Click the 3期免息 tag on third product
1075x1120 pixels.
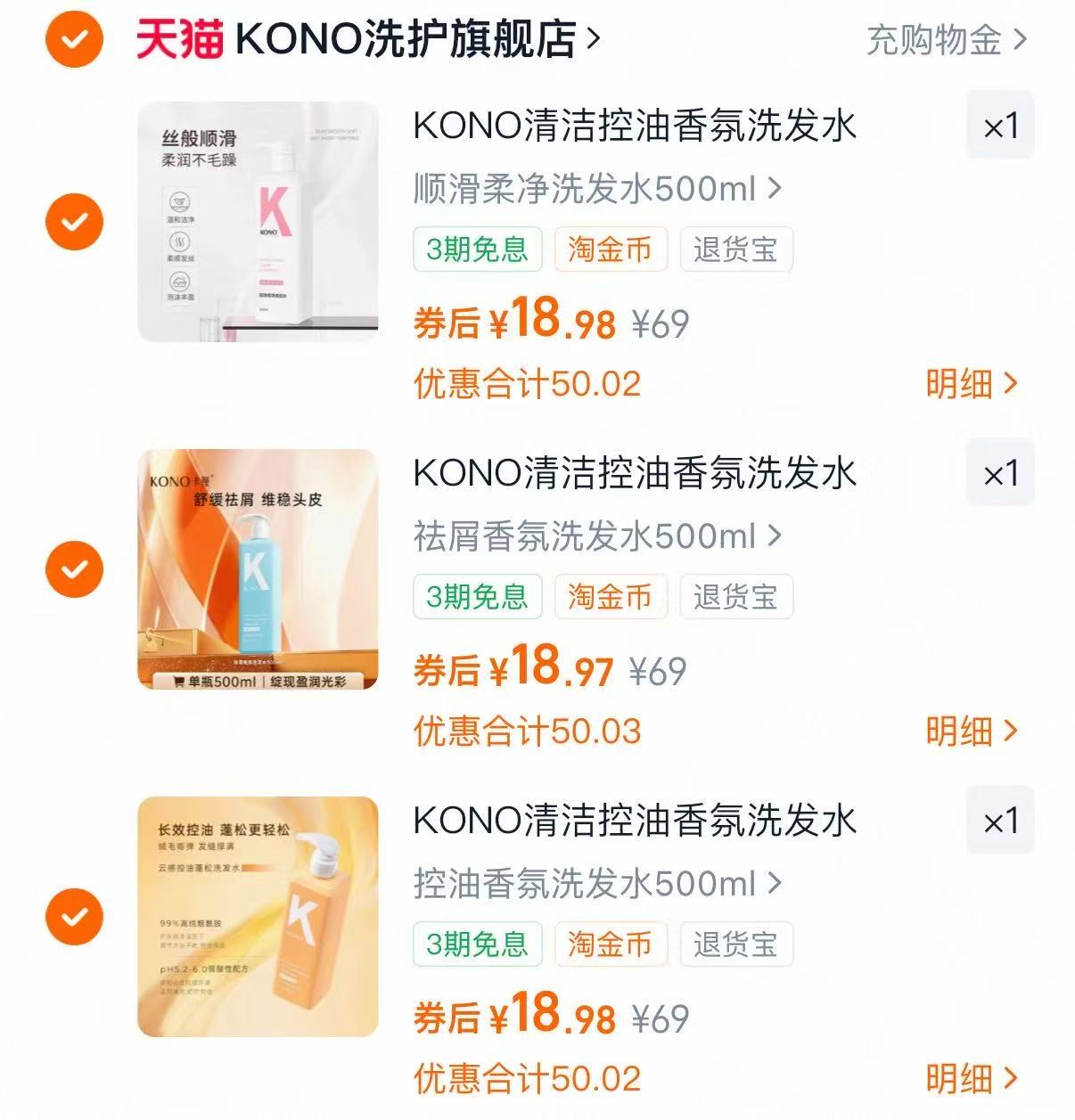tap(477, 944)
